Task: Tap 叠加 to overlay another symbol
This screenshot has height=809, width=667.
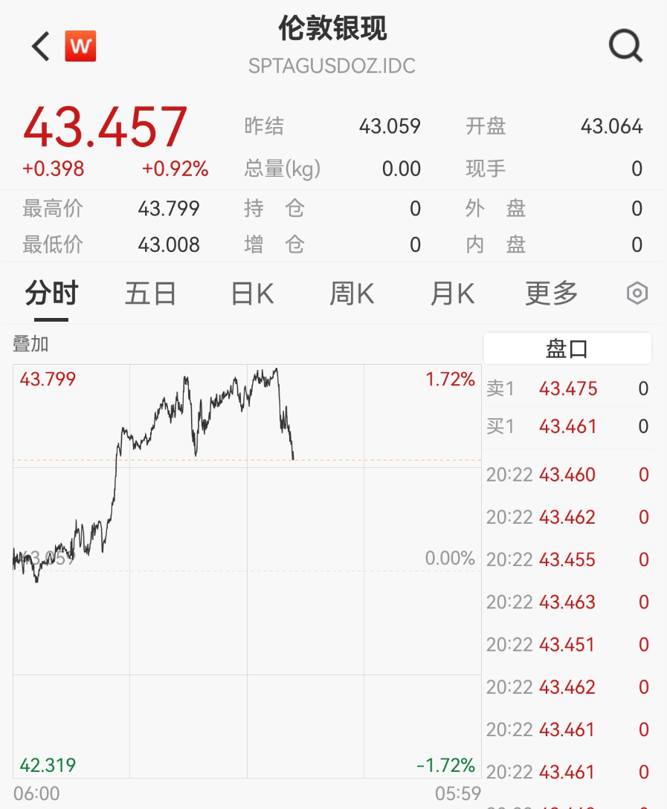Action: pyautogui.click(x=31, y=344)
